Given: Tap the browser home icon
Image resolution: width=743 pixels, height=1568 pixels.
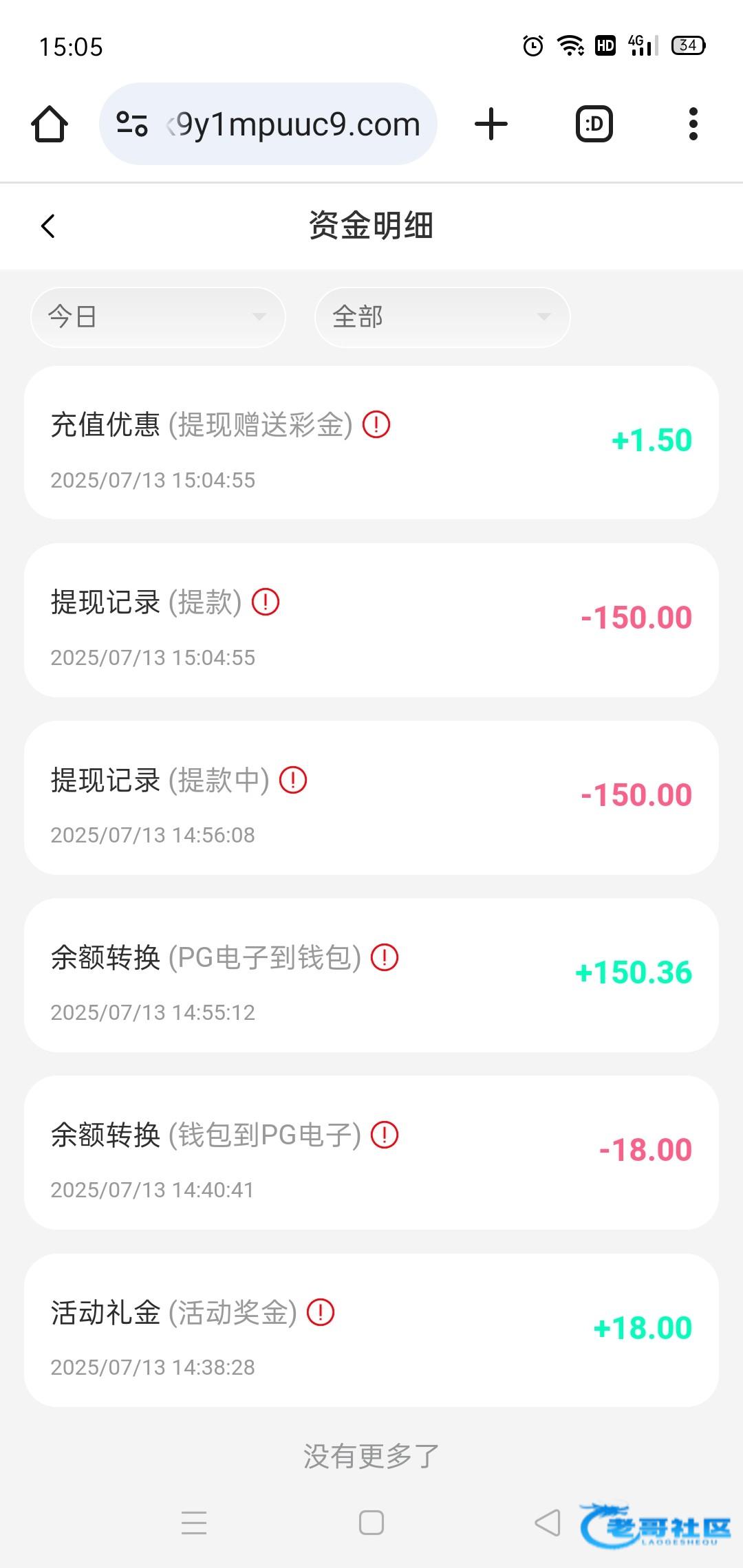Looking at the screenshot, I should tap(50, 124).
